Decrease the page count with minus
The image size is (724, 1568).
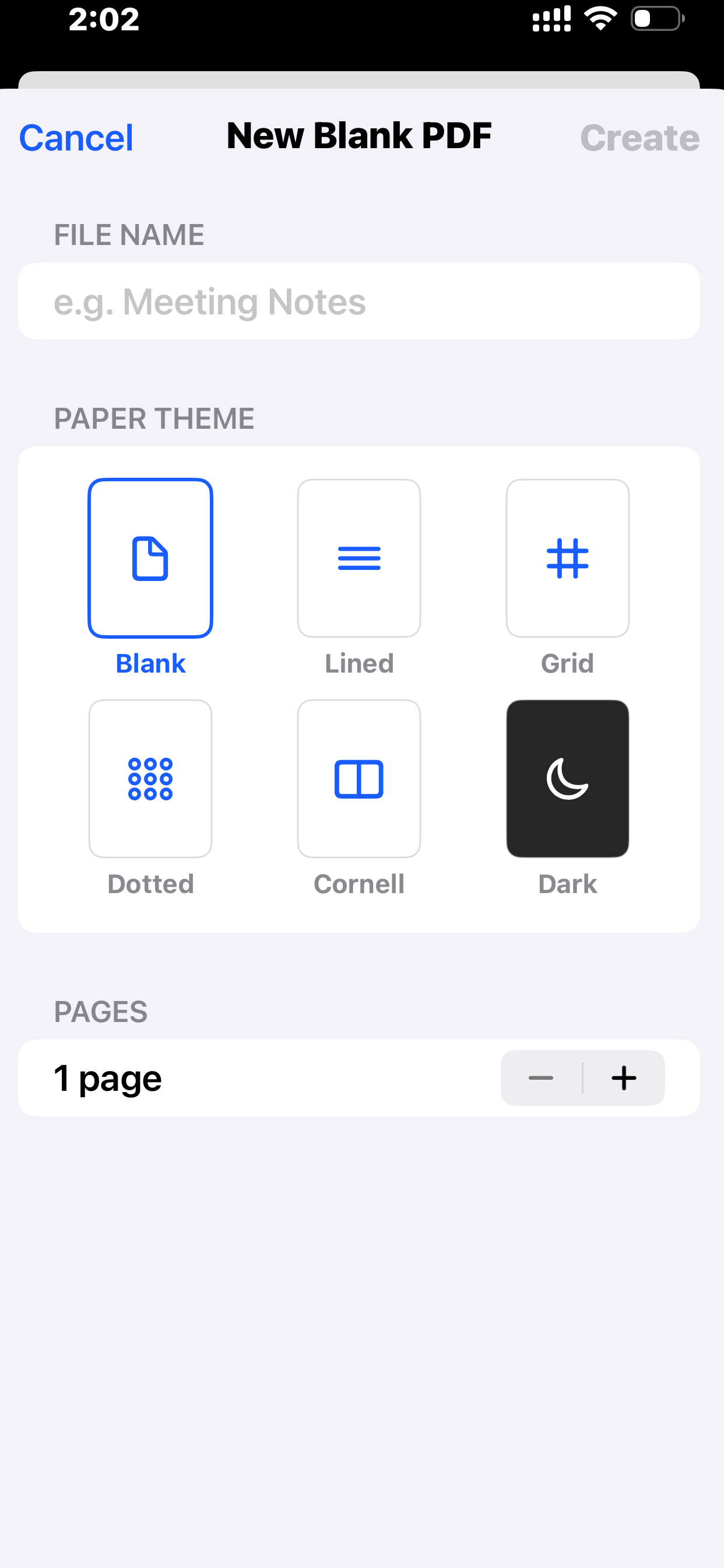click(541, 1077)
